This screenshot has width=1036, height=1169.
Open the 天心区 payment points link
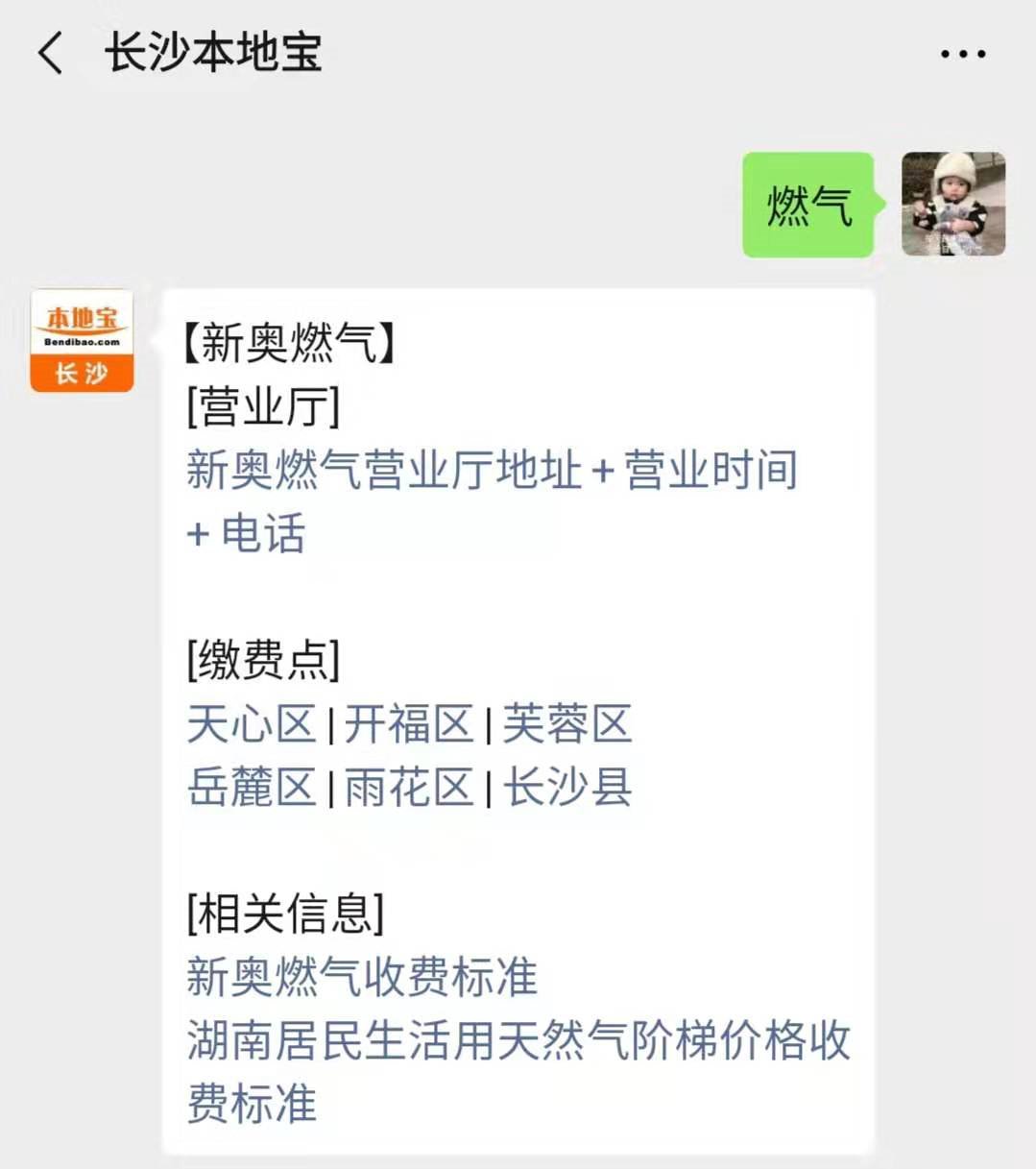[x=252, y=724]
